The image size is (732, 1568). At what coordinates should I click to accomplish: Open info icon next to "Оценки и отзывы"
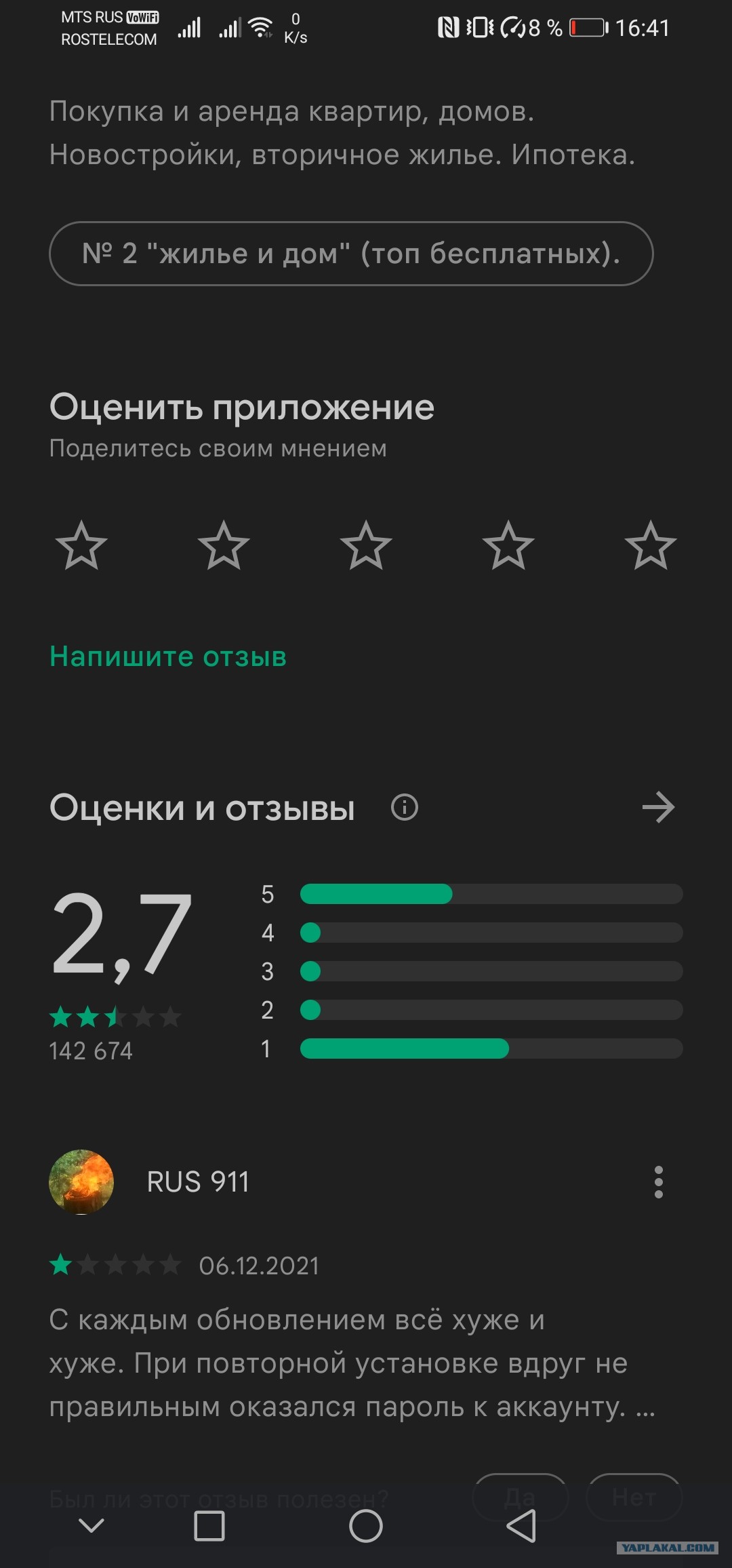pyautogui.click(x=405, y=808)
